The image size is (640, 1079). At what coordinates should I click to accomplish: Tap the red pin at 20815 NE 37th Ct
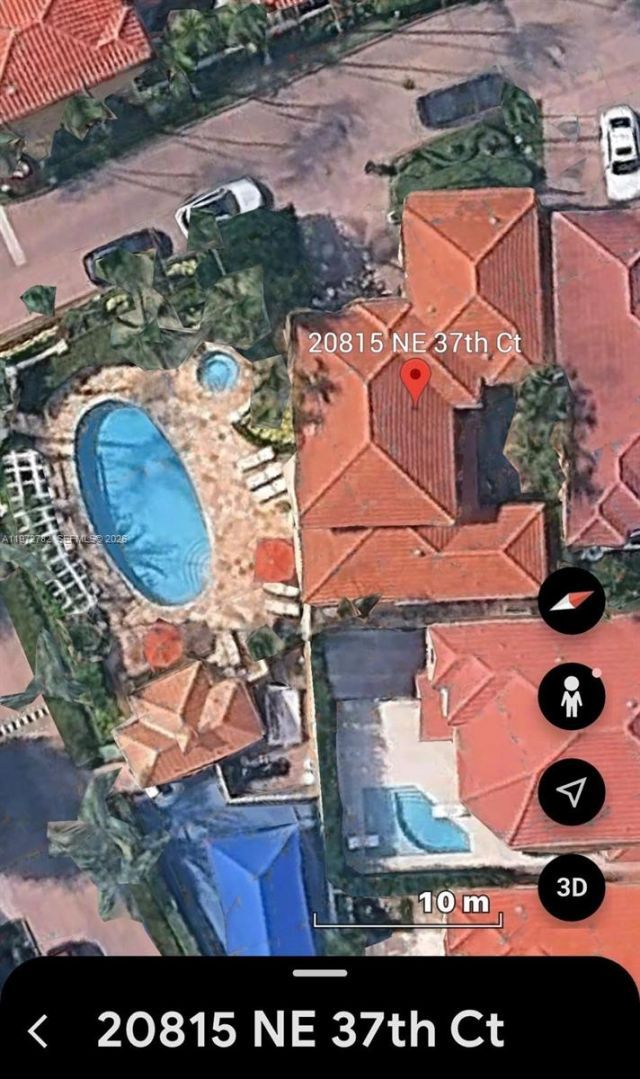416,379
